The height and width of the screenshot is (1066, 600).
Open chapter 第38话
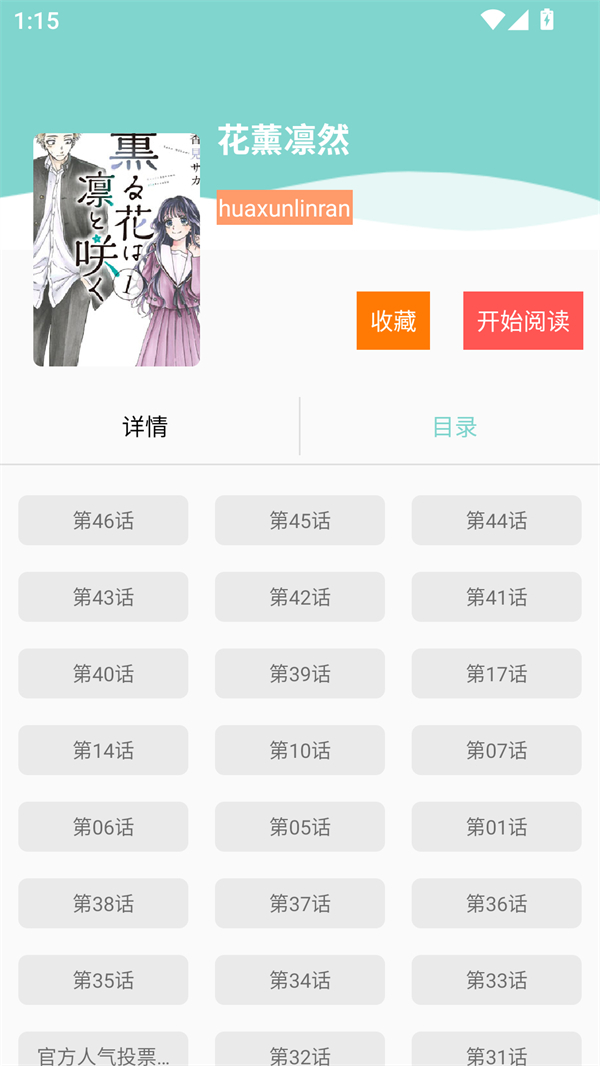[x=103, y=904]
